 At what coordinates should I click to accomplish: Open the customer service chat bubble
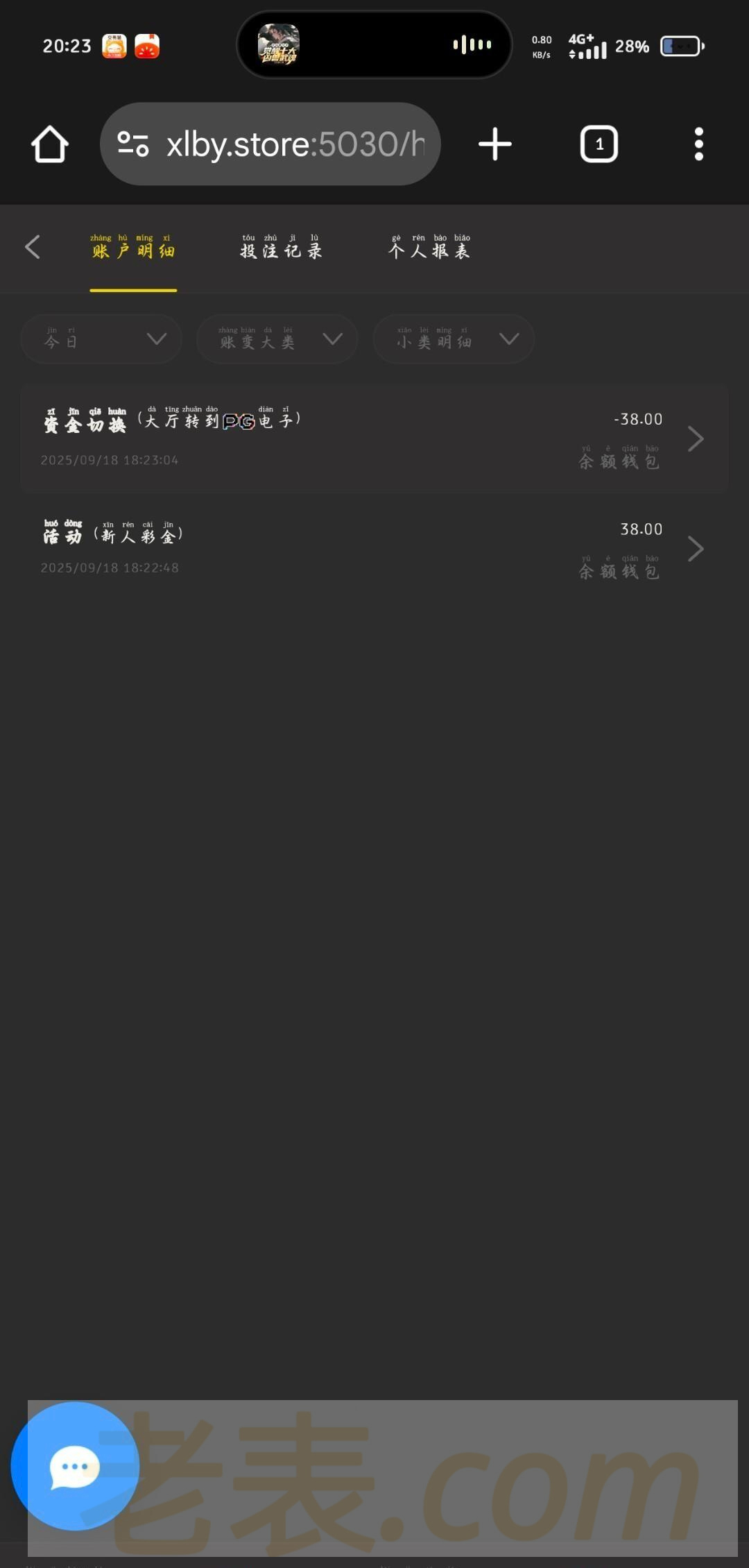[75, 1466]
